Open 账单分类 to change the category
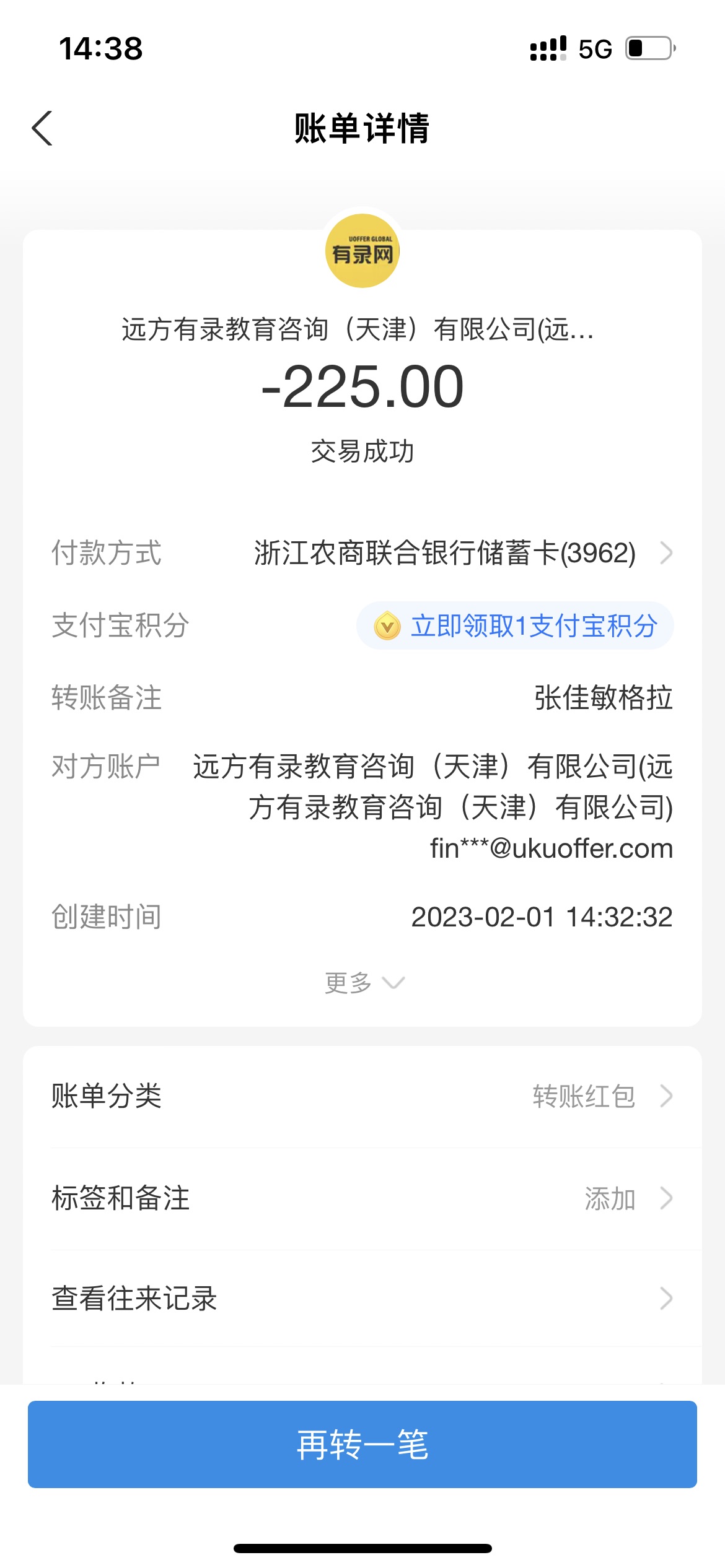The height and width of the screenshot is (1568, 725). click(362, 1096)
